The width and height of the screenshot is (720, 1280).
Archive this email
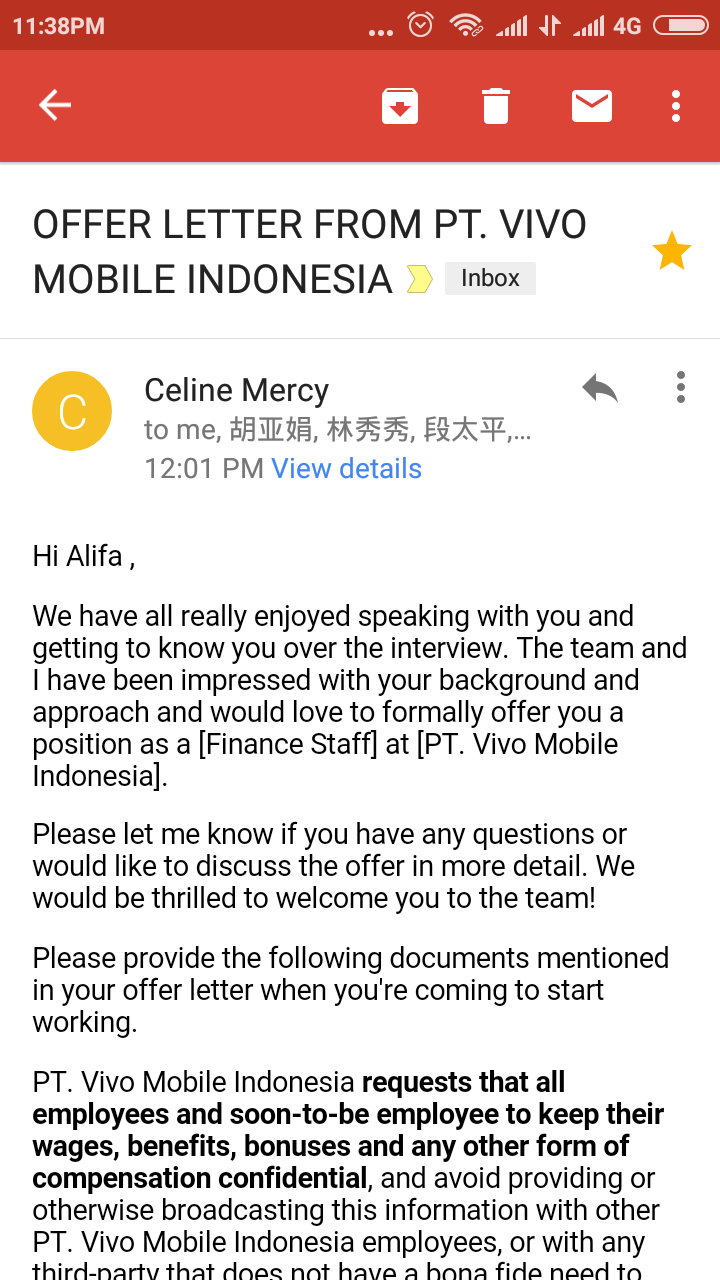(400, 105)
